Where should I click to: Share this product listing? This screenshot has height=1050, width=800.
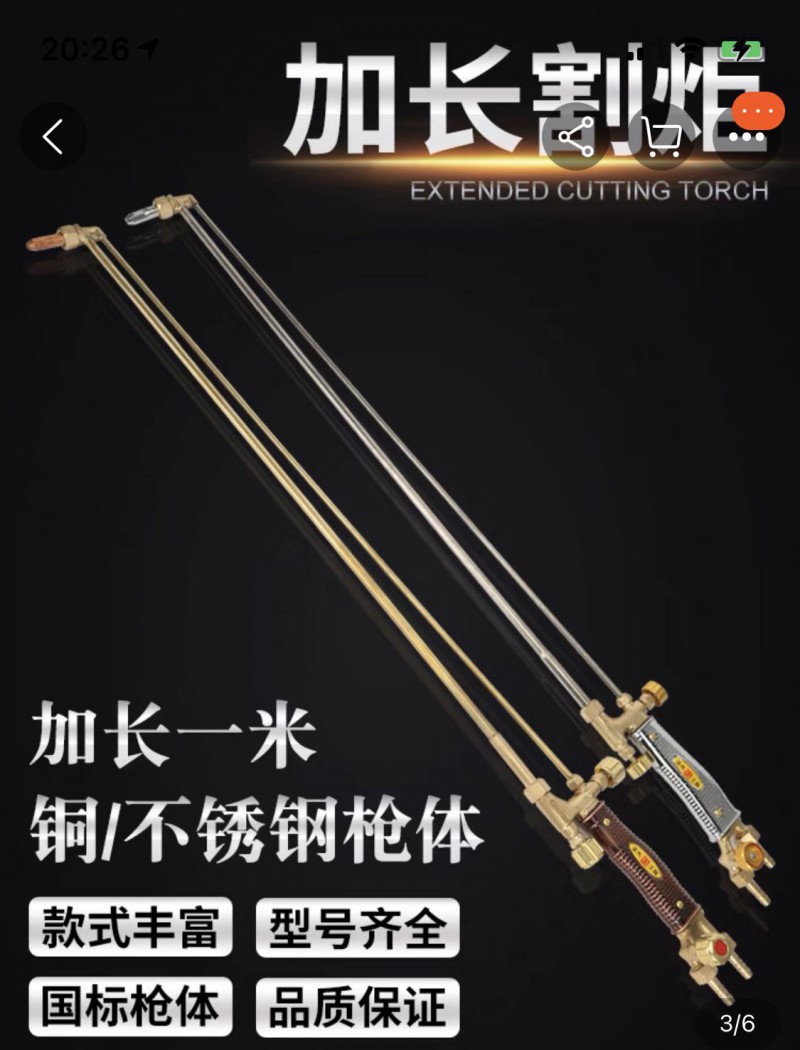pos(575,136)
